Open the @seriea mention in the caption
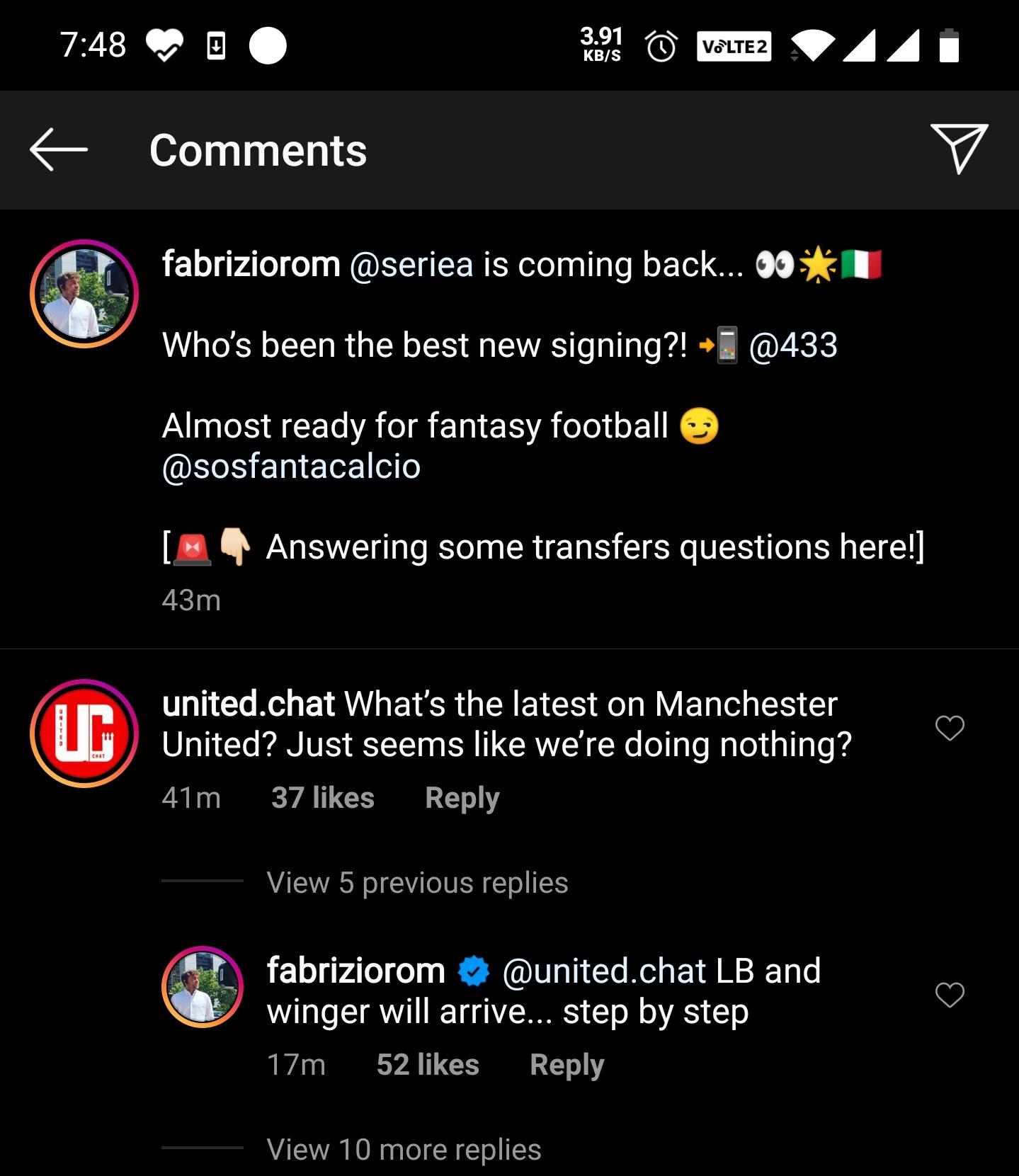 coord(411,265)
